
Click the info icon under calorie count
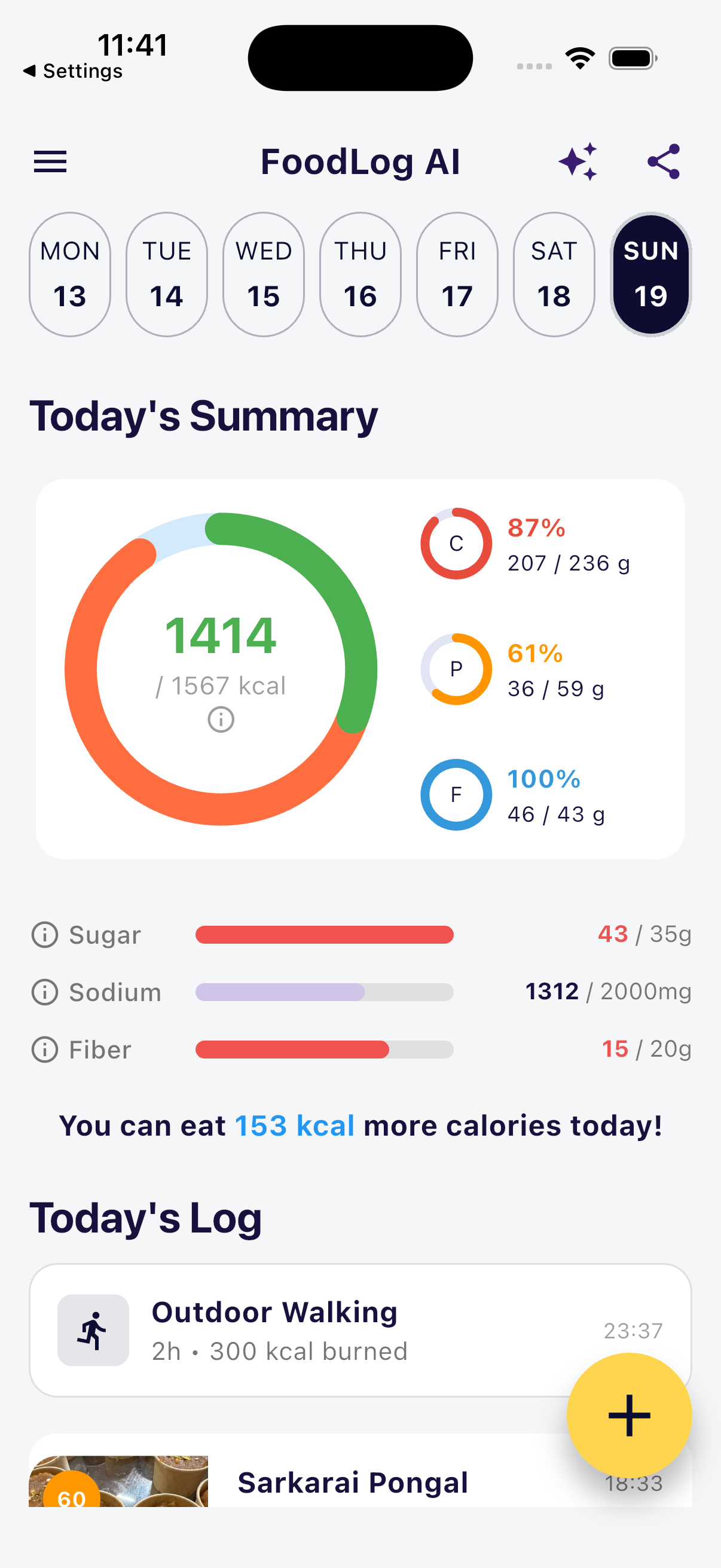coord(221,718)
